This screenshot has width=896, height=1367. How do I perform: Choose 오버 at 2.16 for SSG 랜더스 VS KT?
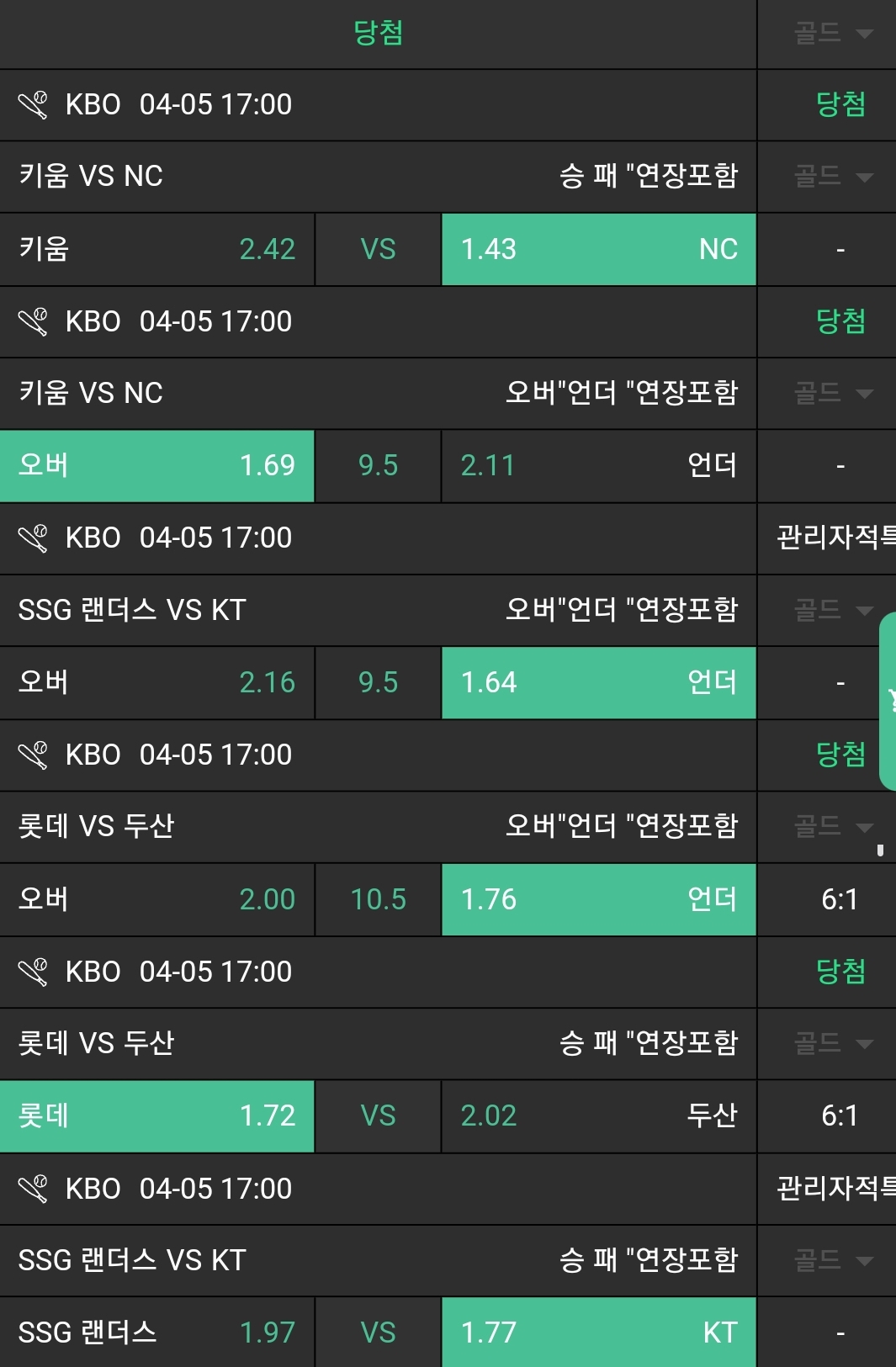[x=157, y=682]
